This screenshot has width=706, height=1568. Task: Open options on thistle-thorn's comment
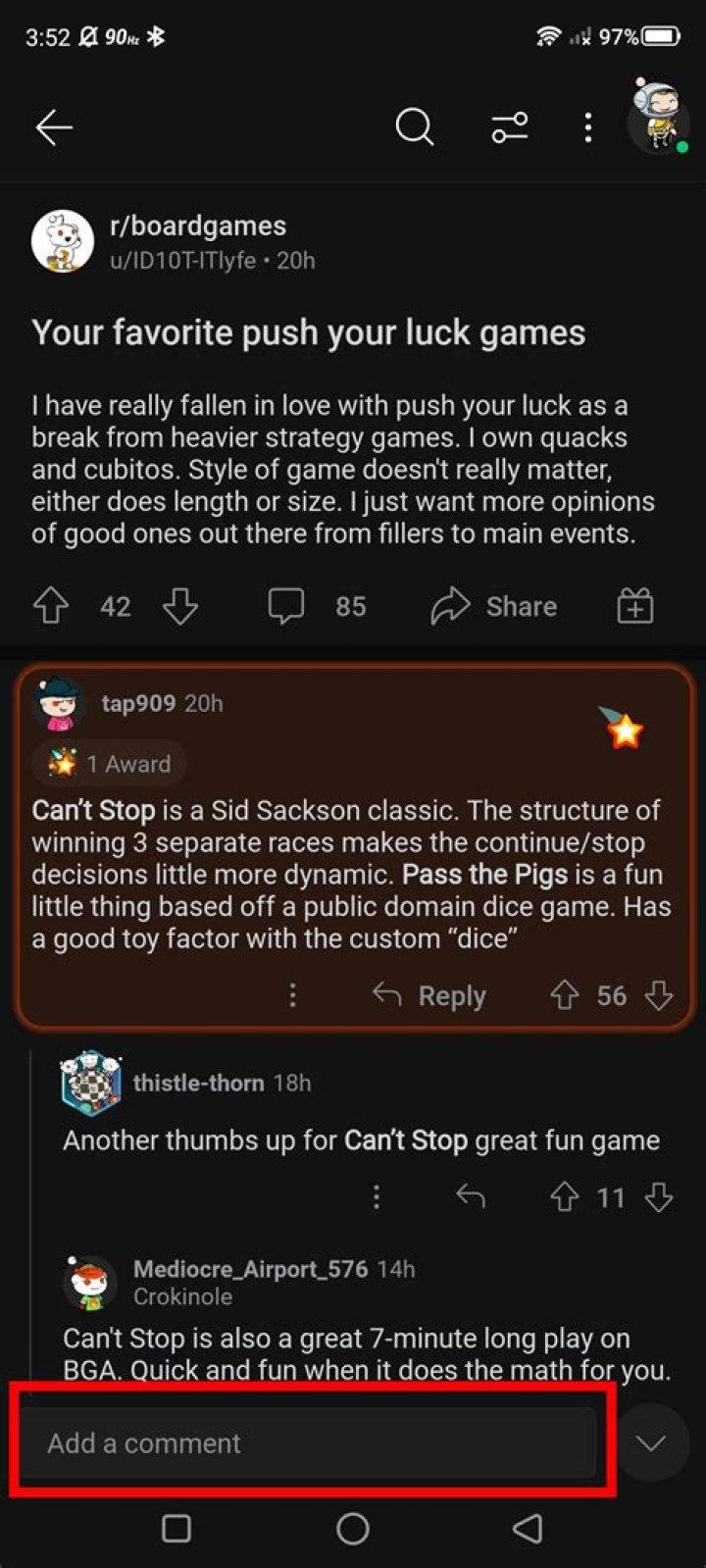pyautogui.click(x=377, y=1196)
